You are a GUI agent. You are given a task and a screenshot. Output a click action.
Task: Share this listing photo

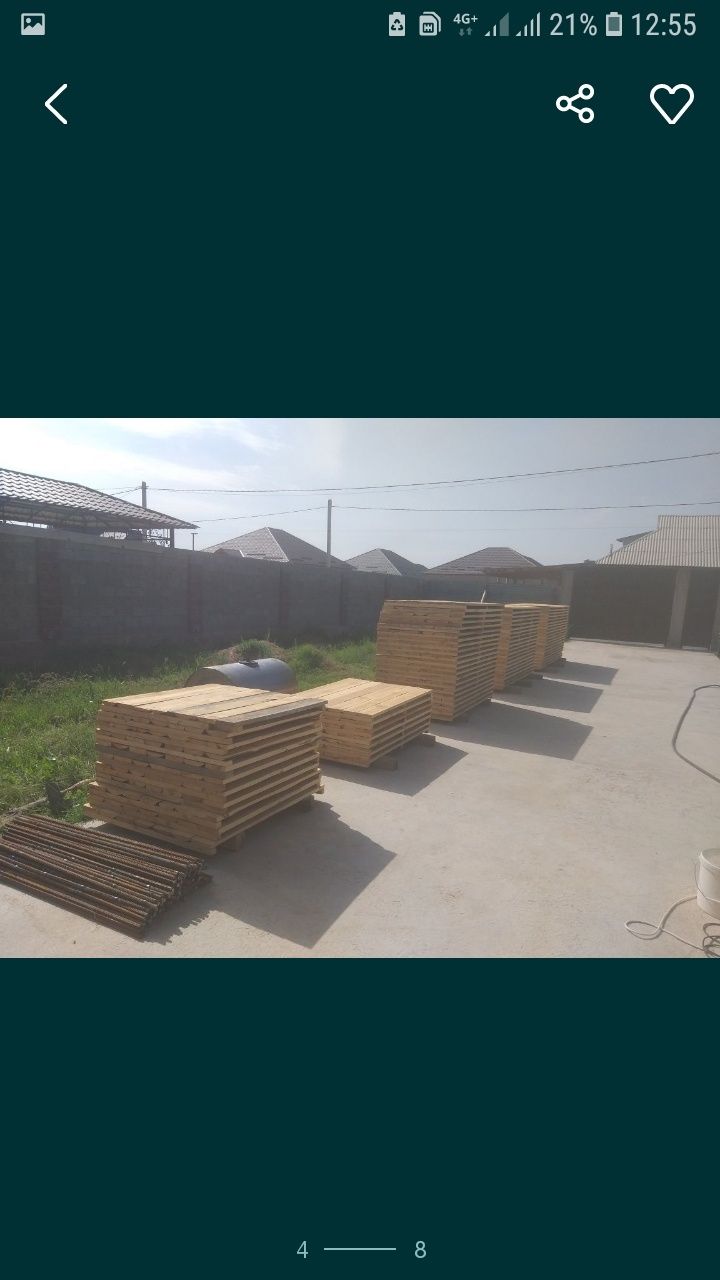(x=575, y=104)
